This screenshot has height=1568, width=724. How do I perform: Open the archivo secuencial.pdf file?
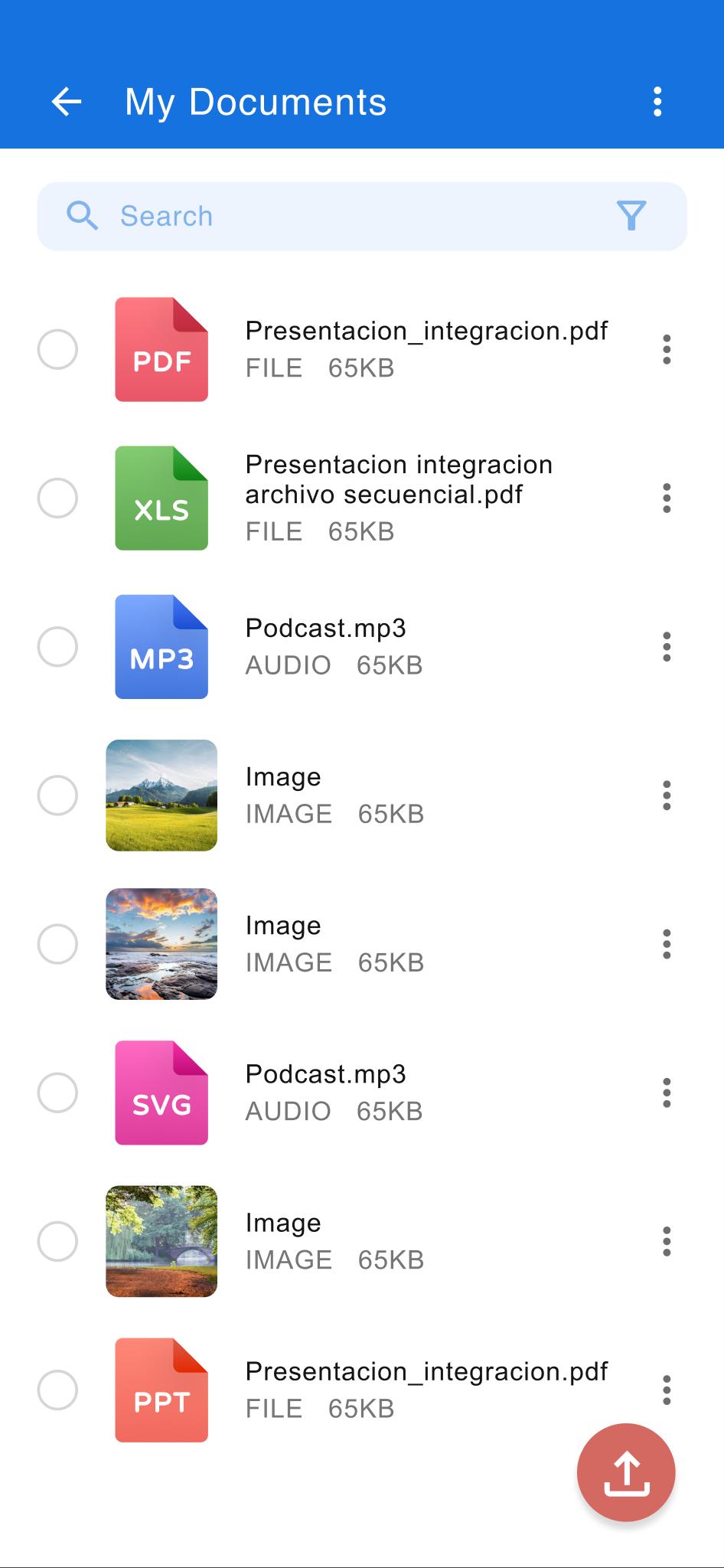coord(399,479)
